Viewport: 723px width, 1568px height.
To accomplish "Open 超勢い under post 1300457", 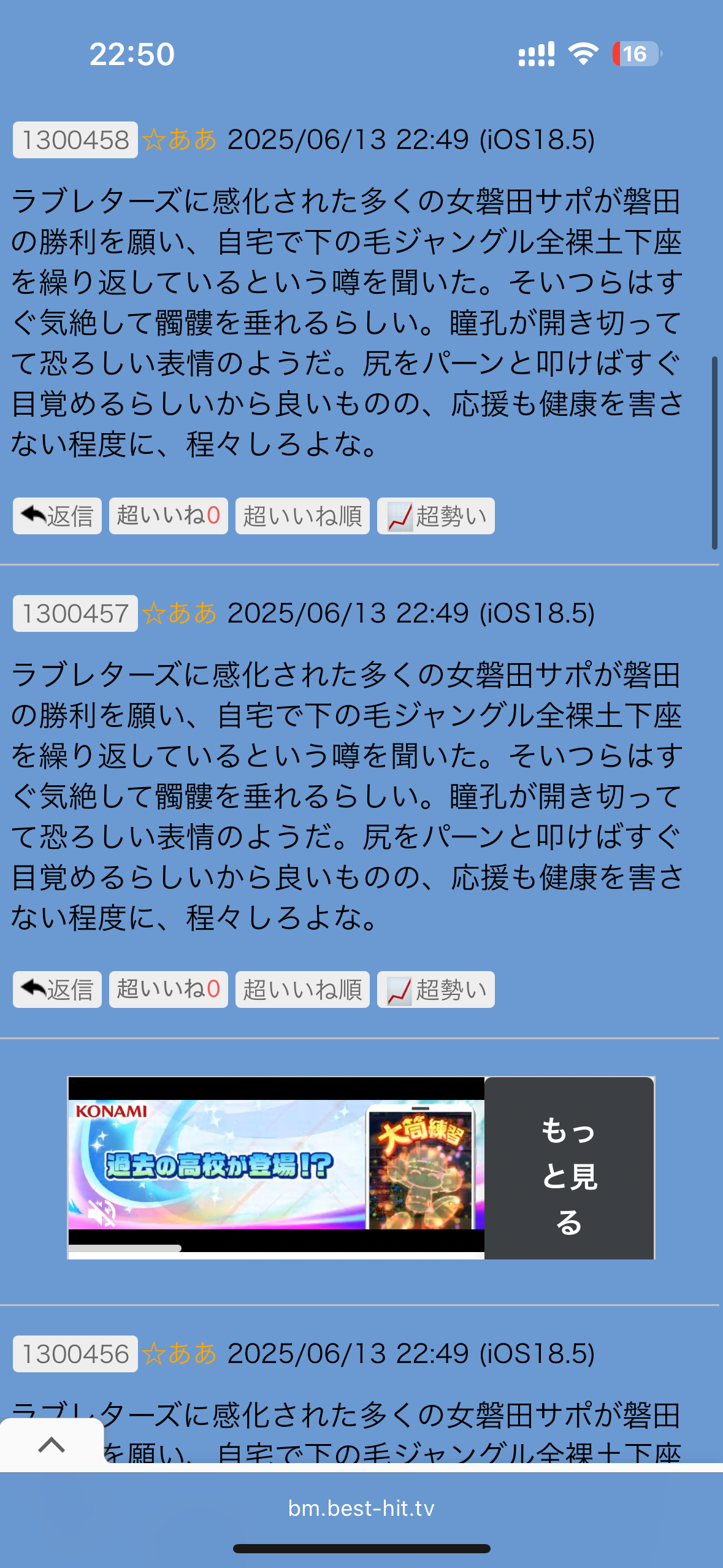I will click(435, 990).
